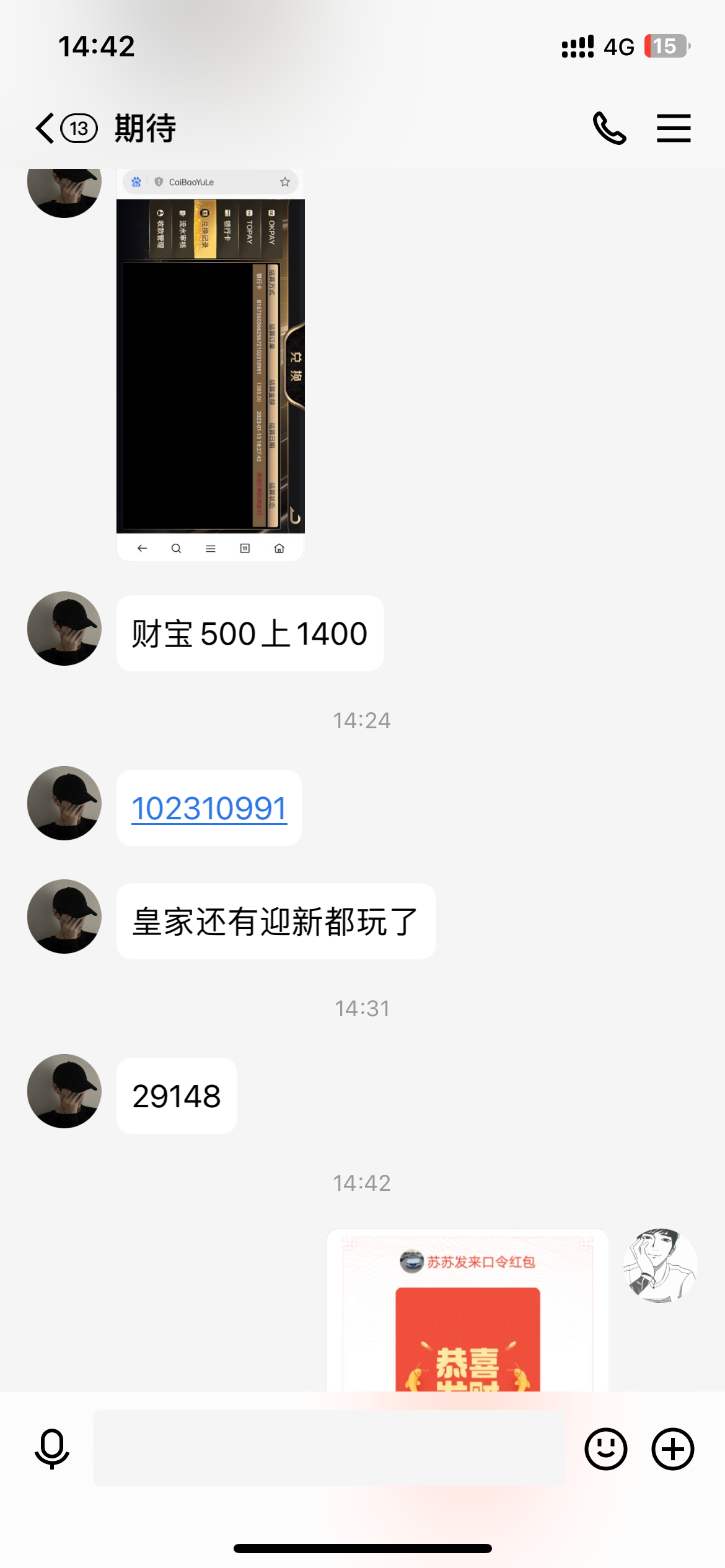Open the emoji picker
725x1568 pixels.
605,1449
